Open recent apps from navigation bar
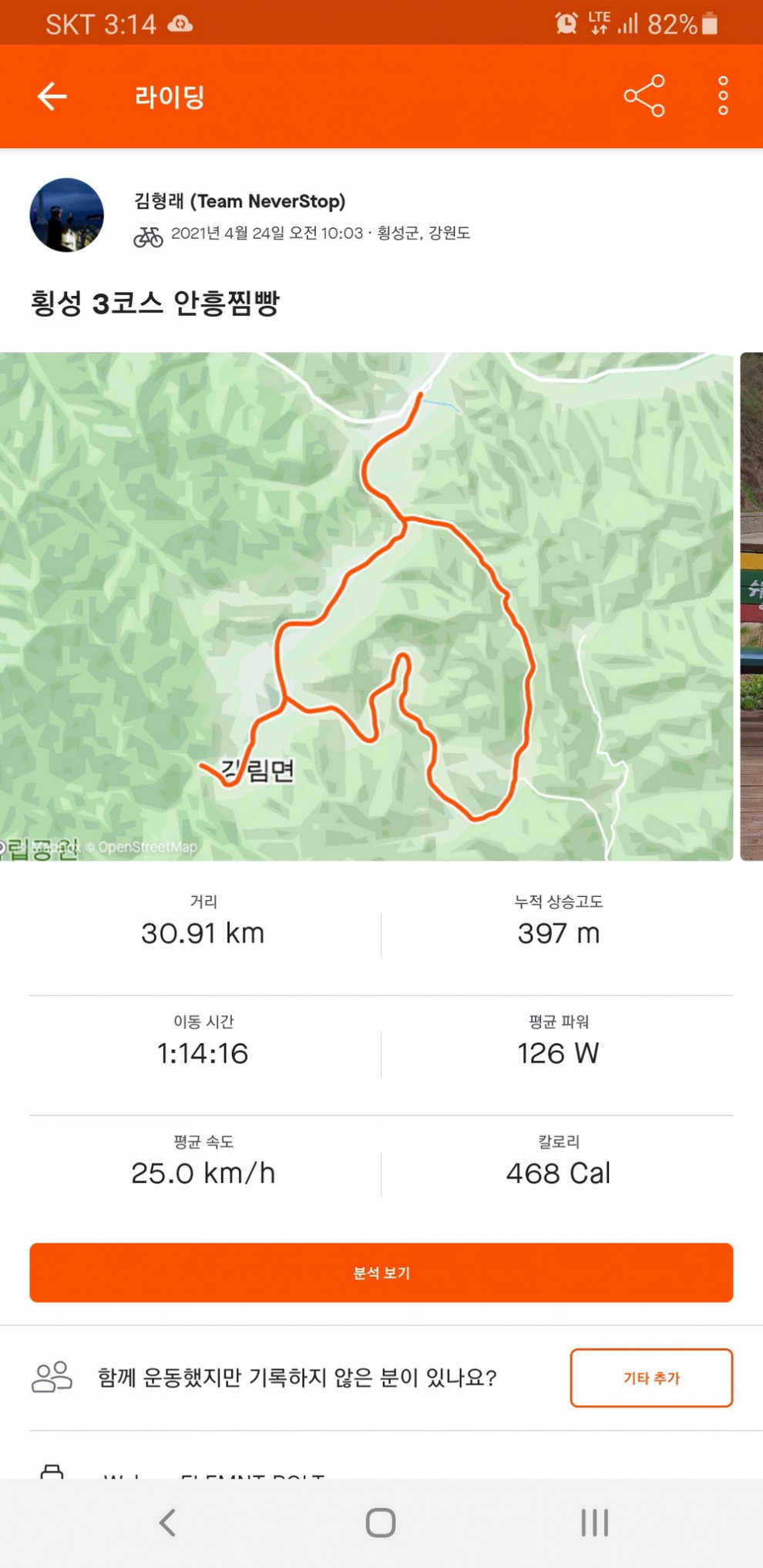Viewport: 763px width, 1568px height. point(594,1523)
